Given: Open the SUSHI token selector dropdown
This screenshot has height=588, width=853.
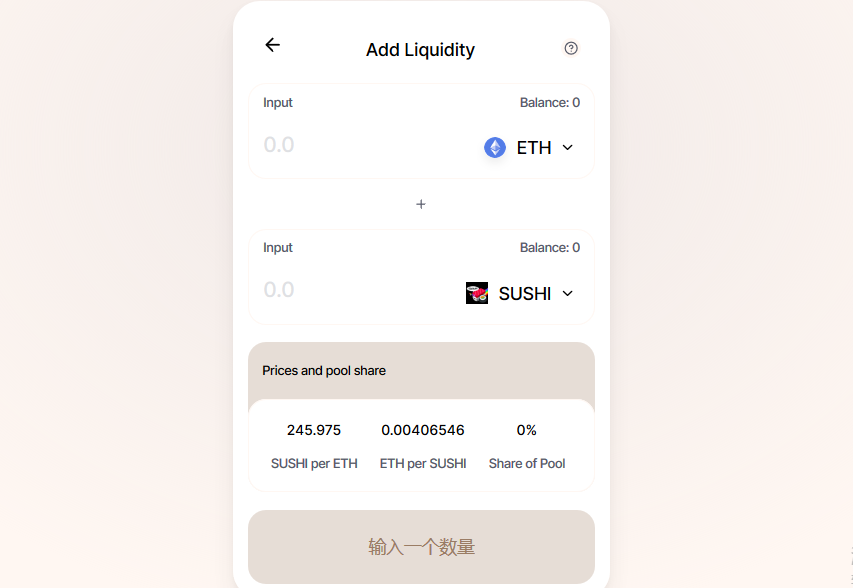Looking at the screenshot, I should 521,293.
